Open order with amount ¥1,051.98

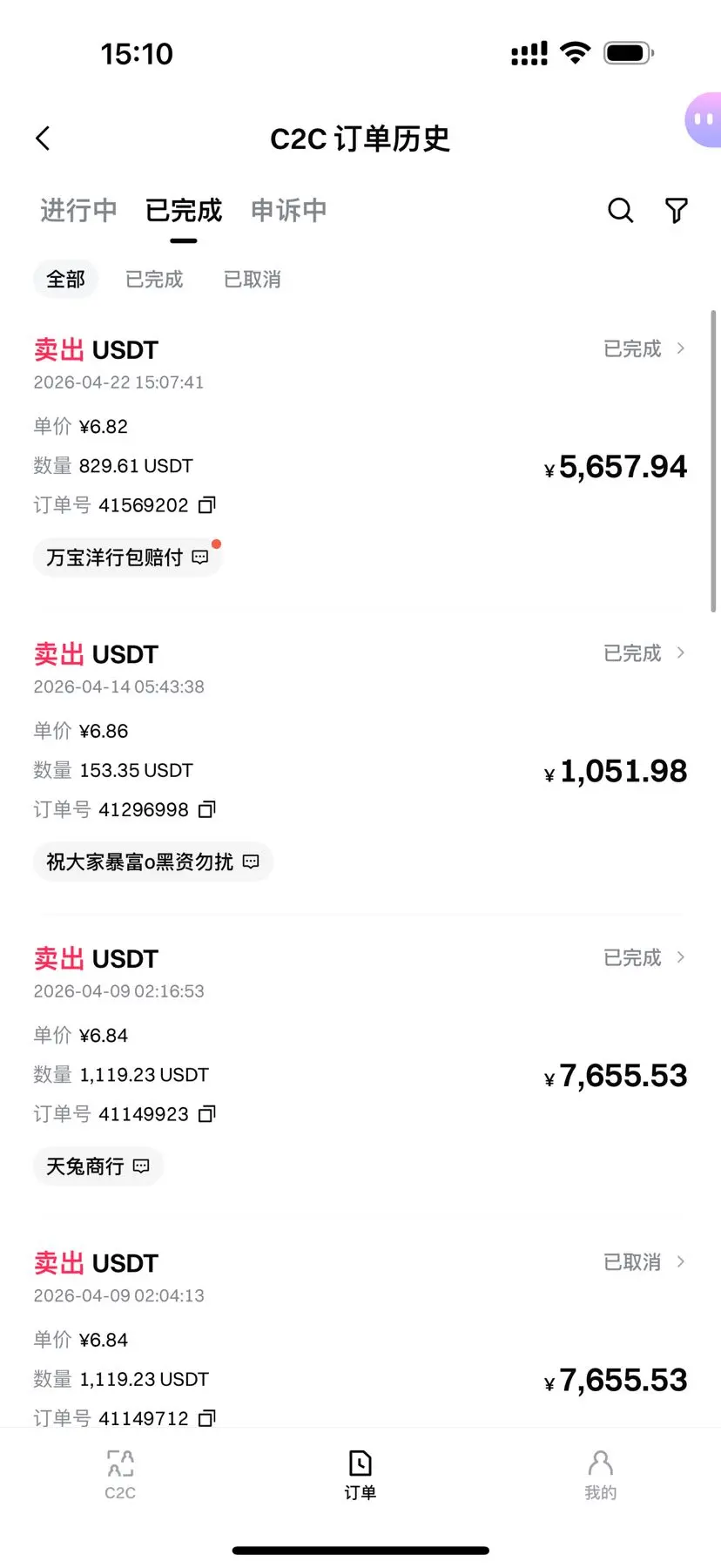644,653
